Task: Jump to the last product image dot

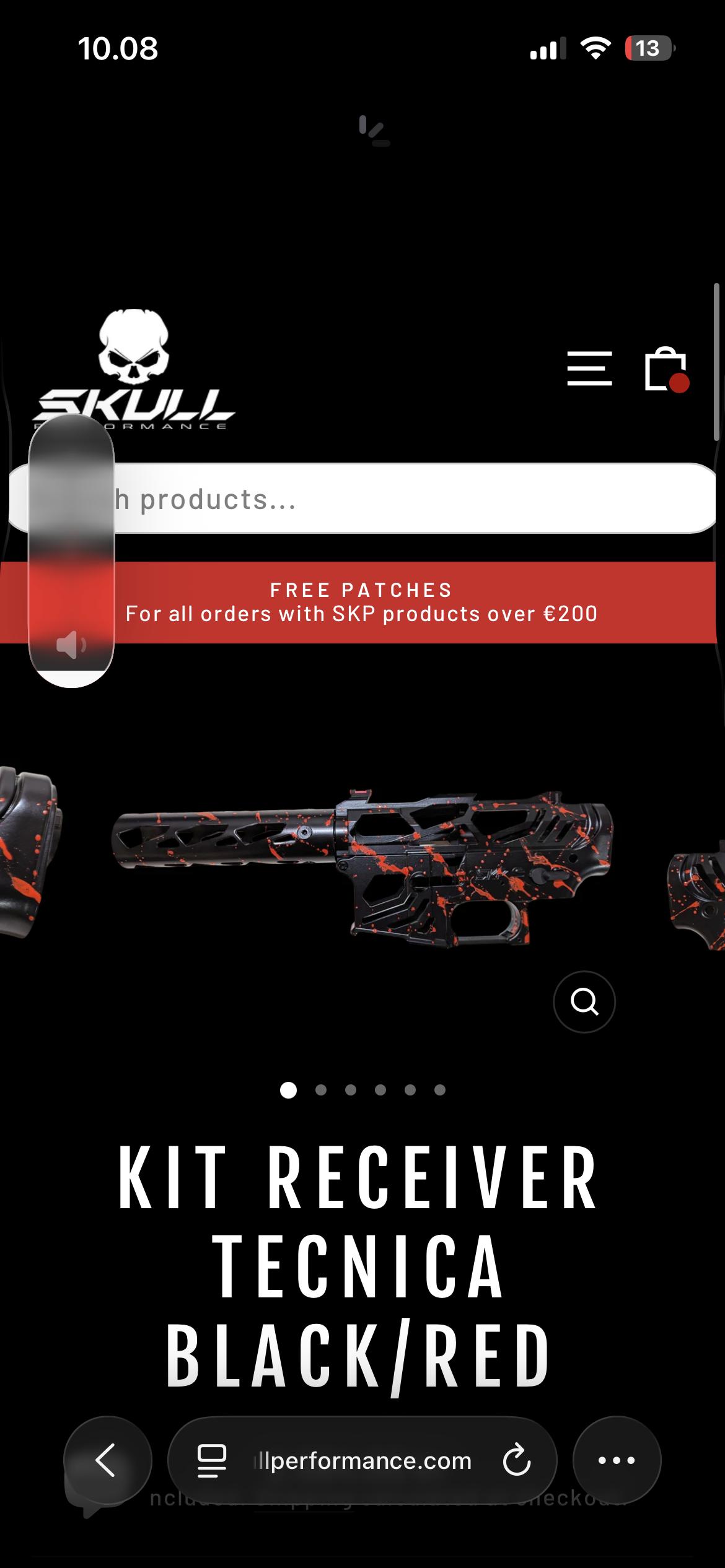Action: click(x=440, y=1090)
